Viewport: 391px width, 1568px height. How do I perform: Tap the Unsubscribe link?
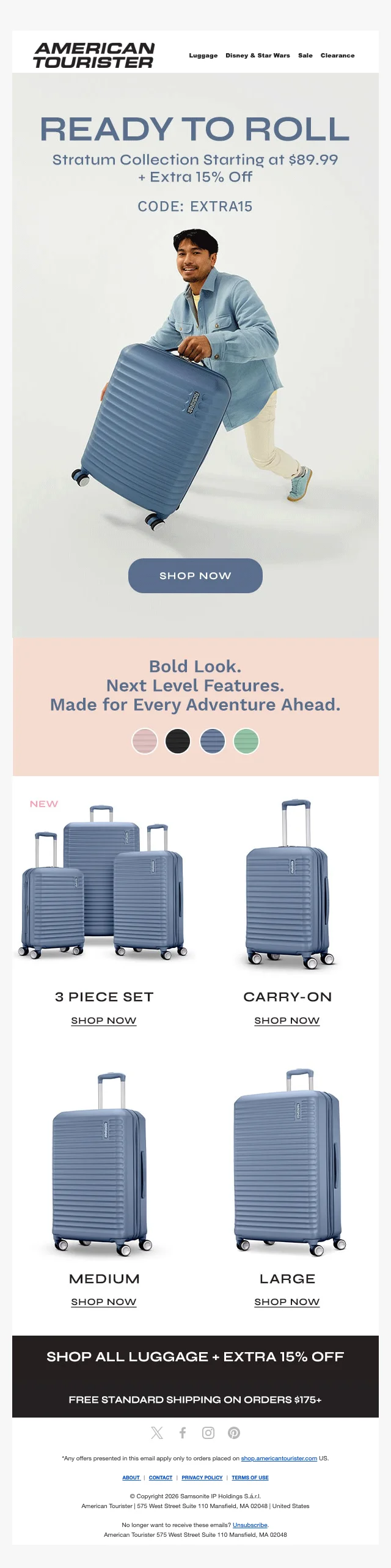point(250,1525)
